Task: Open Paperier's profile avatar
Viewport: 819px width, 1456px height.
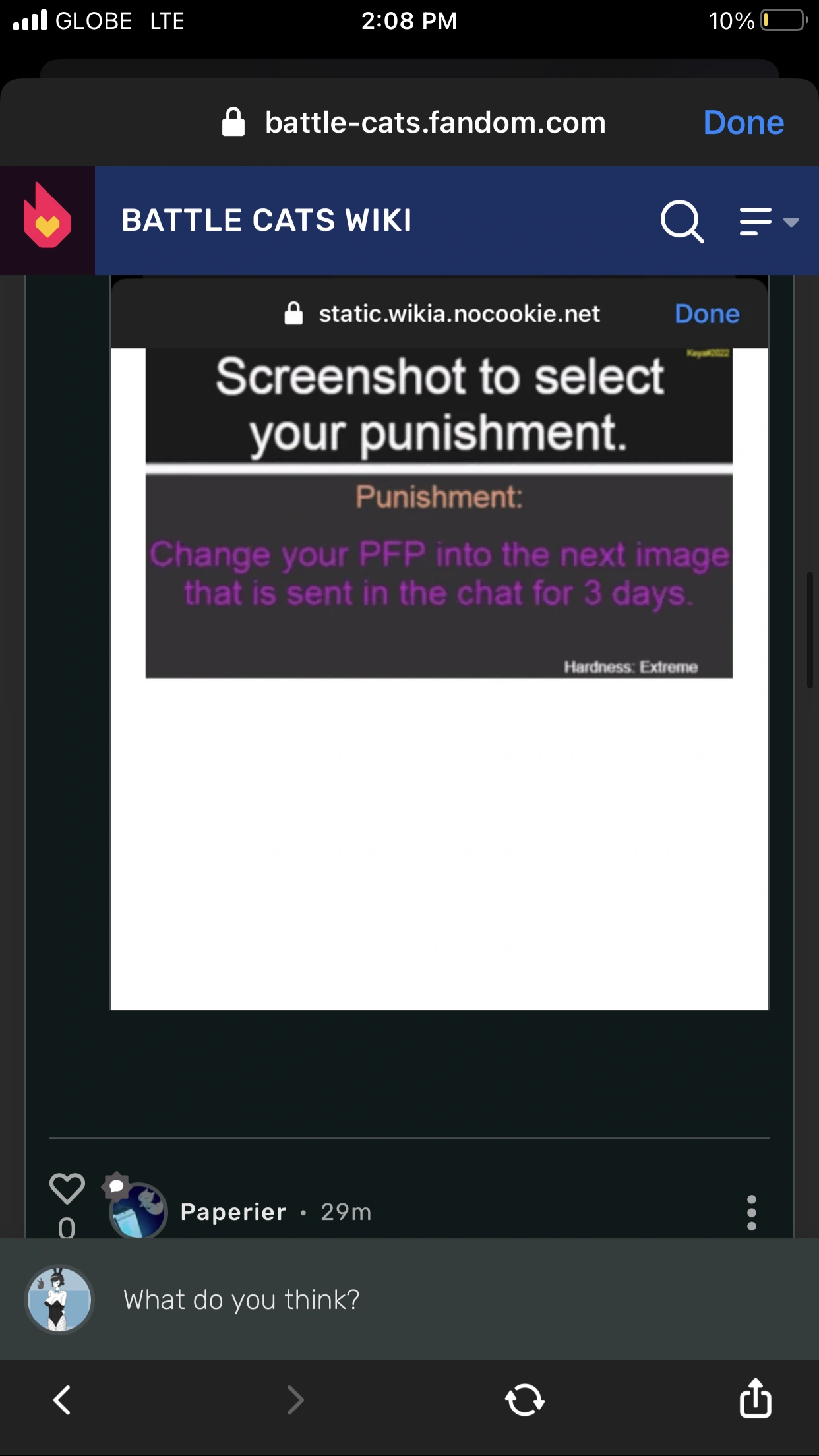Action: coord(139,1211)
